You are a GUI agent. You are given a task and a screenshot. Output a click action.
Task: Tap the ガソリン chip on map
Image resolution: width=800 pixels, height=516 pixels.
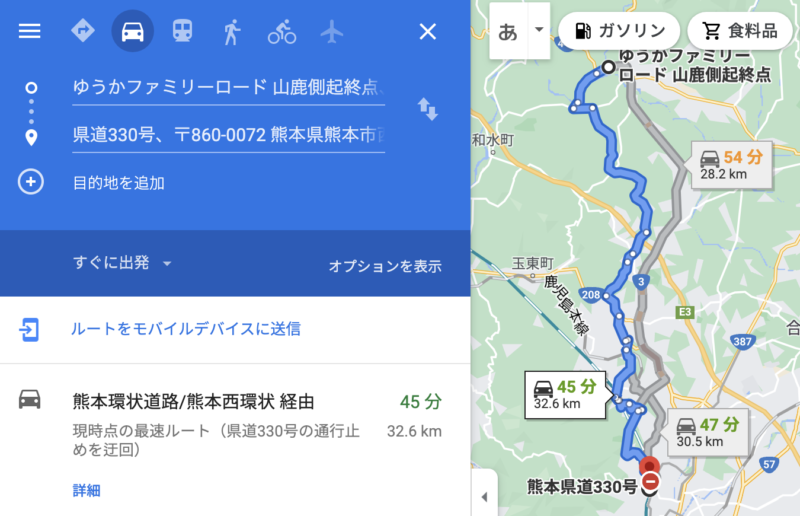pyautogui.click(x=620, y=31)
